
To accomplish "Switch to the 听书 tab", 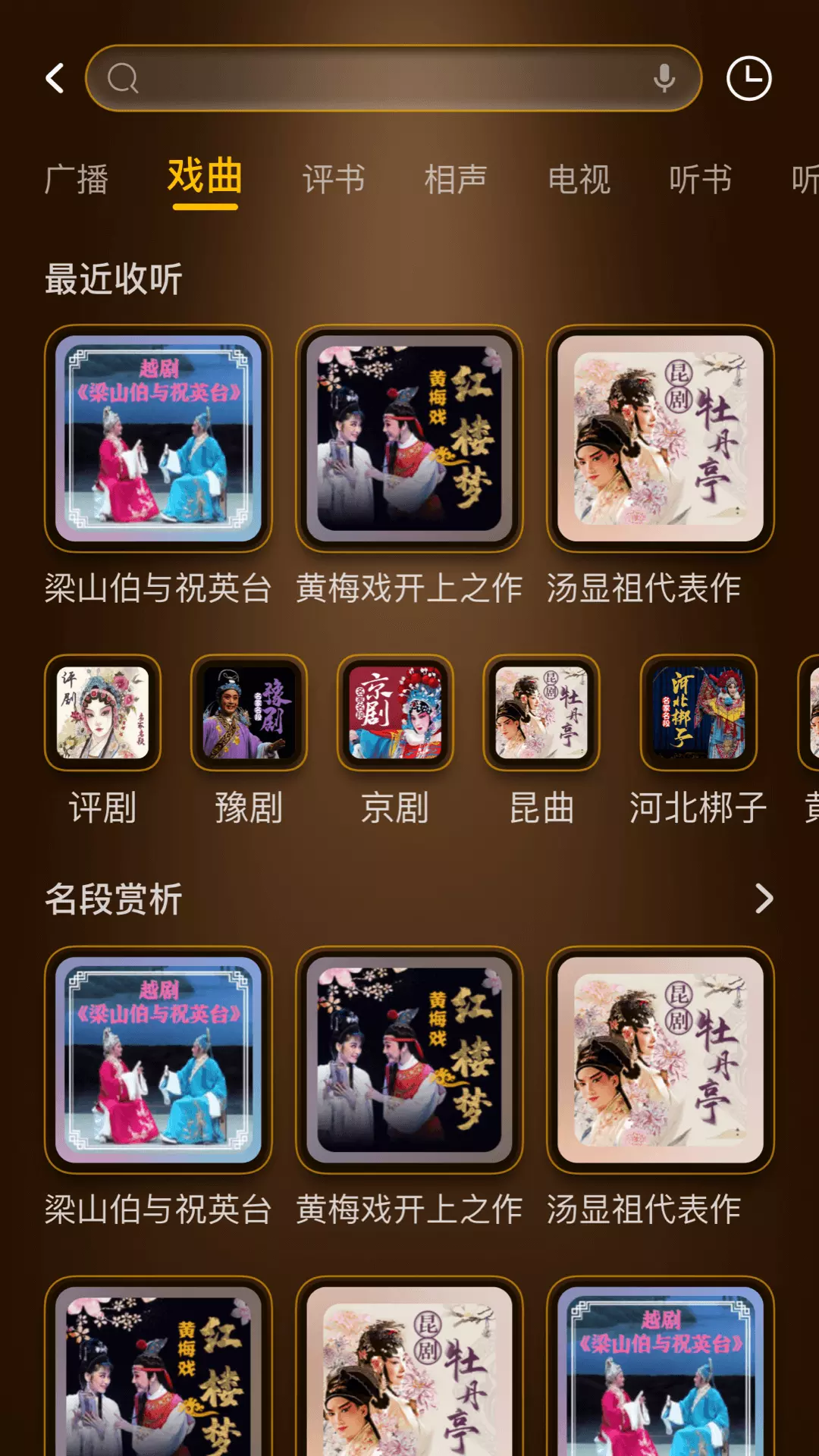I will pos(701,180).
